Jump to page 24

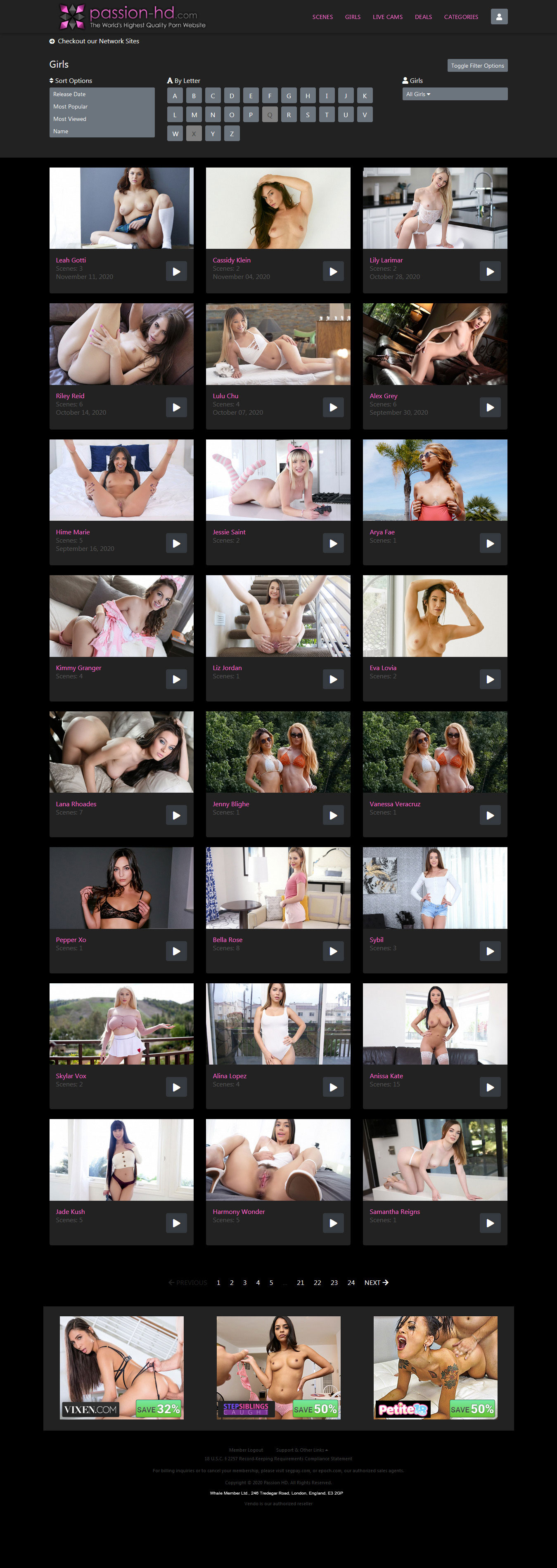click(351, 1282)
